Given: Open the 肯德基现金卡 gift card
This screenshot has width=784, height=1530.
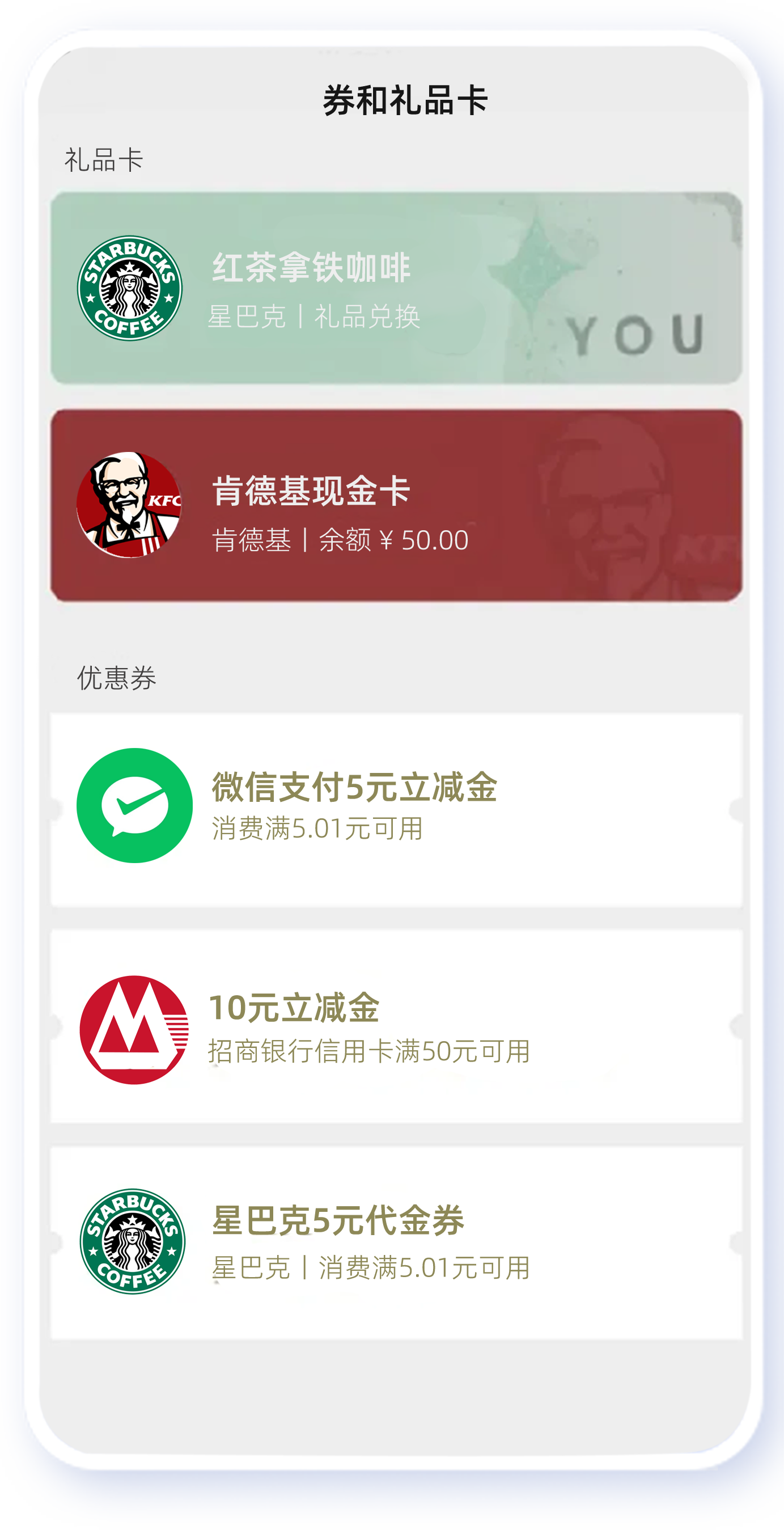Looking at the screenshot, I should click(396, 505).
